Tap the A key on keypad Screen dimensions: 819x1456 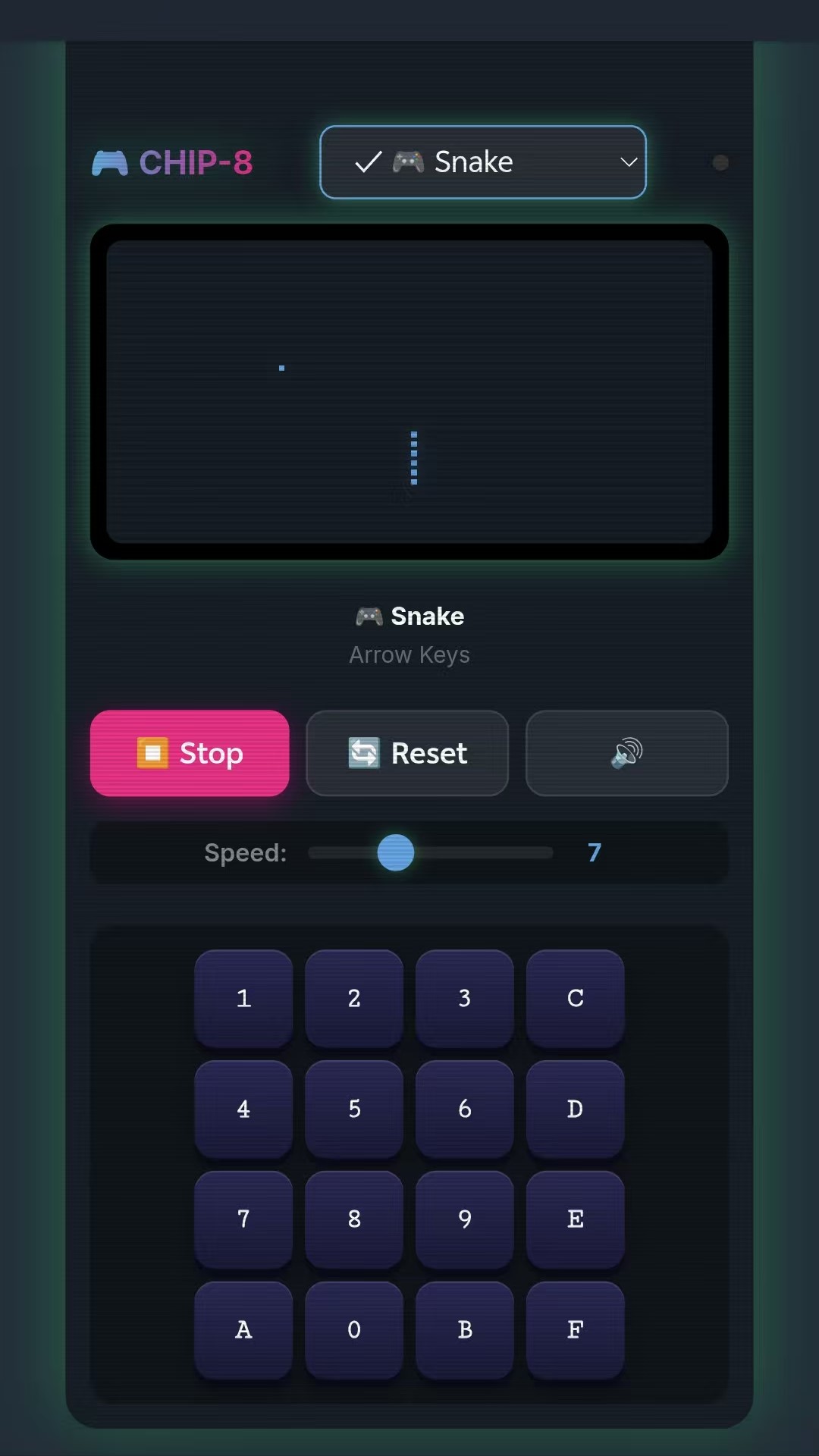point(243,1329)
